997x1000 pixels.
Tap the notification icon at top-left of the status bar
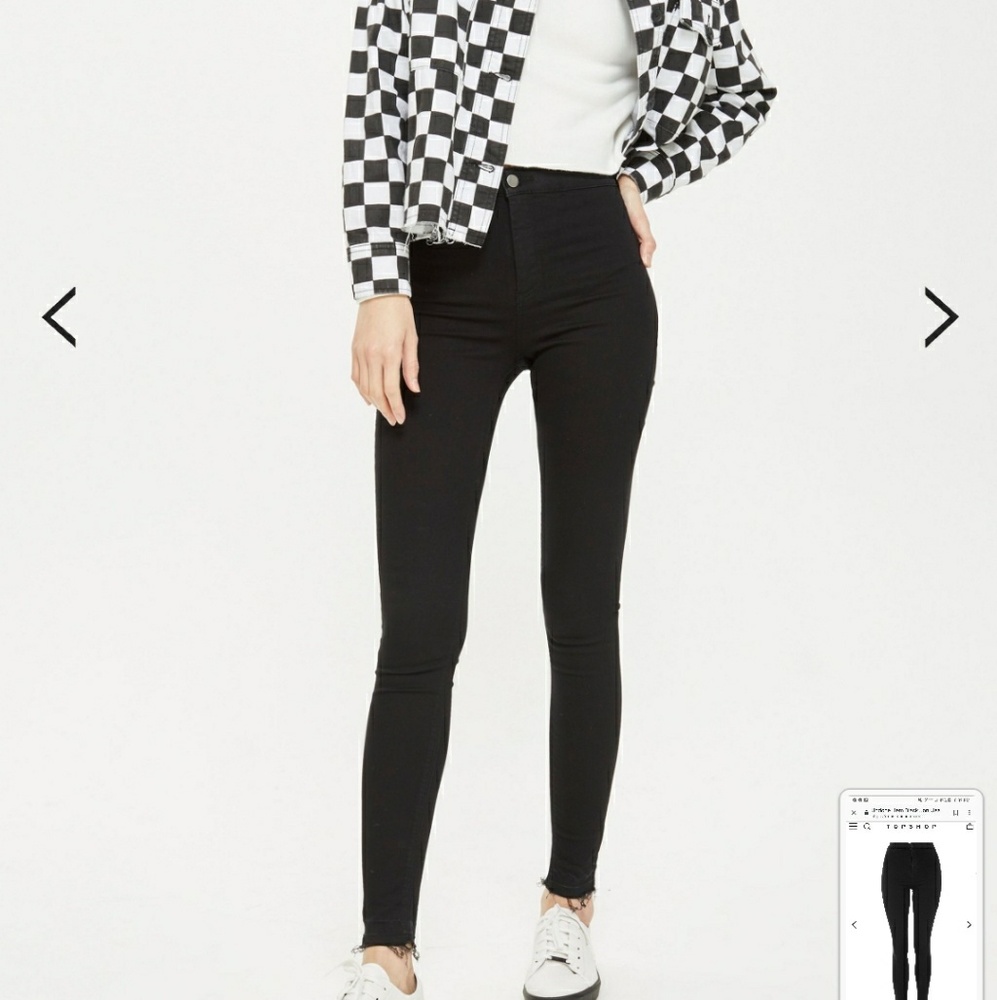pyautogui.click(x=855, y=800)
